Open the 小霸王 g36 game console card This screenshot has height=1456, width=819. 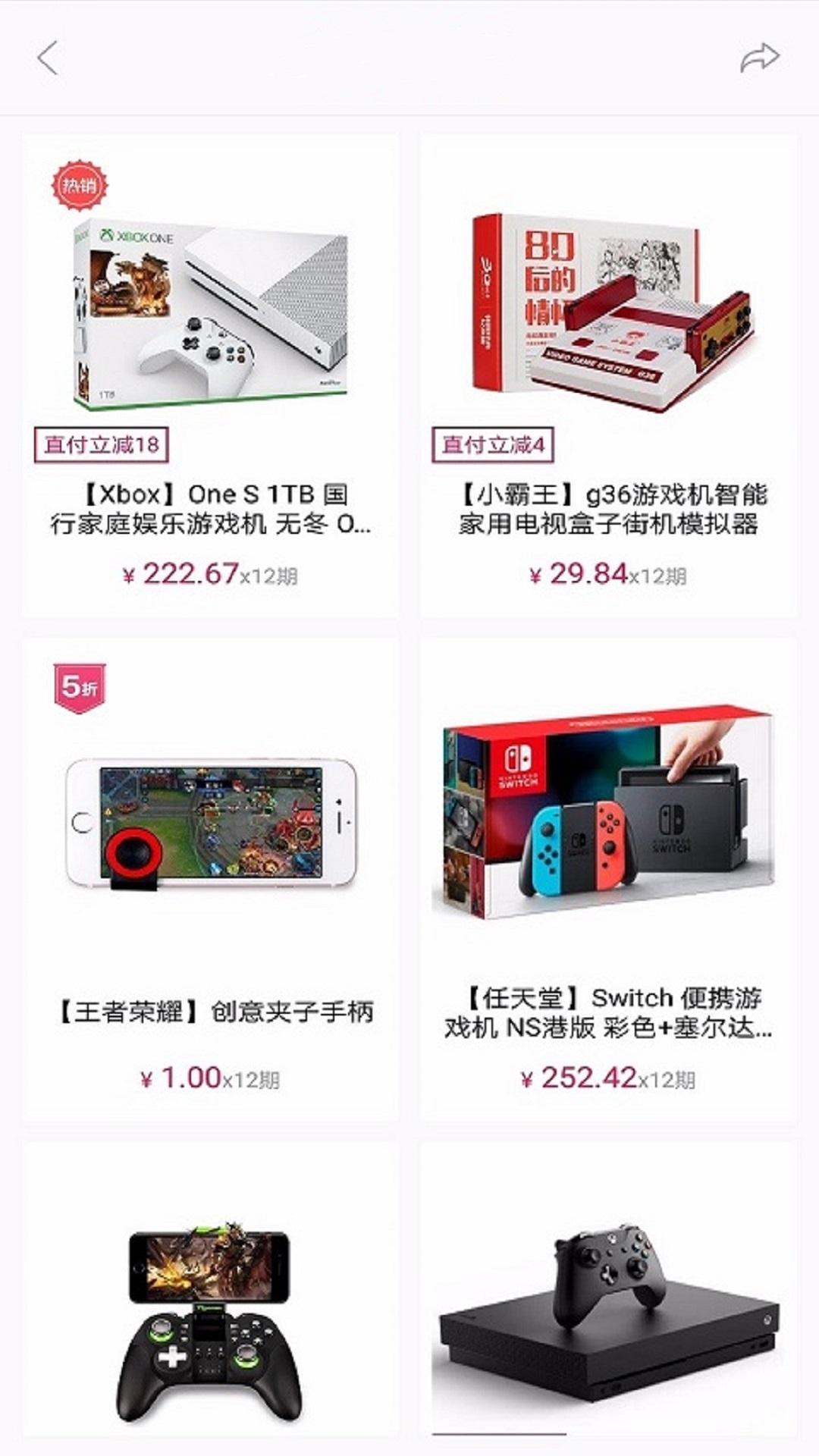pos(609,377)
